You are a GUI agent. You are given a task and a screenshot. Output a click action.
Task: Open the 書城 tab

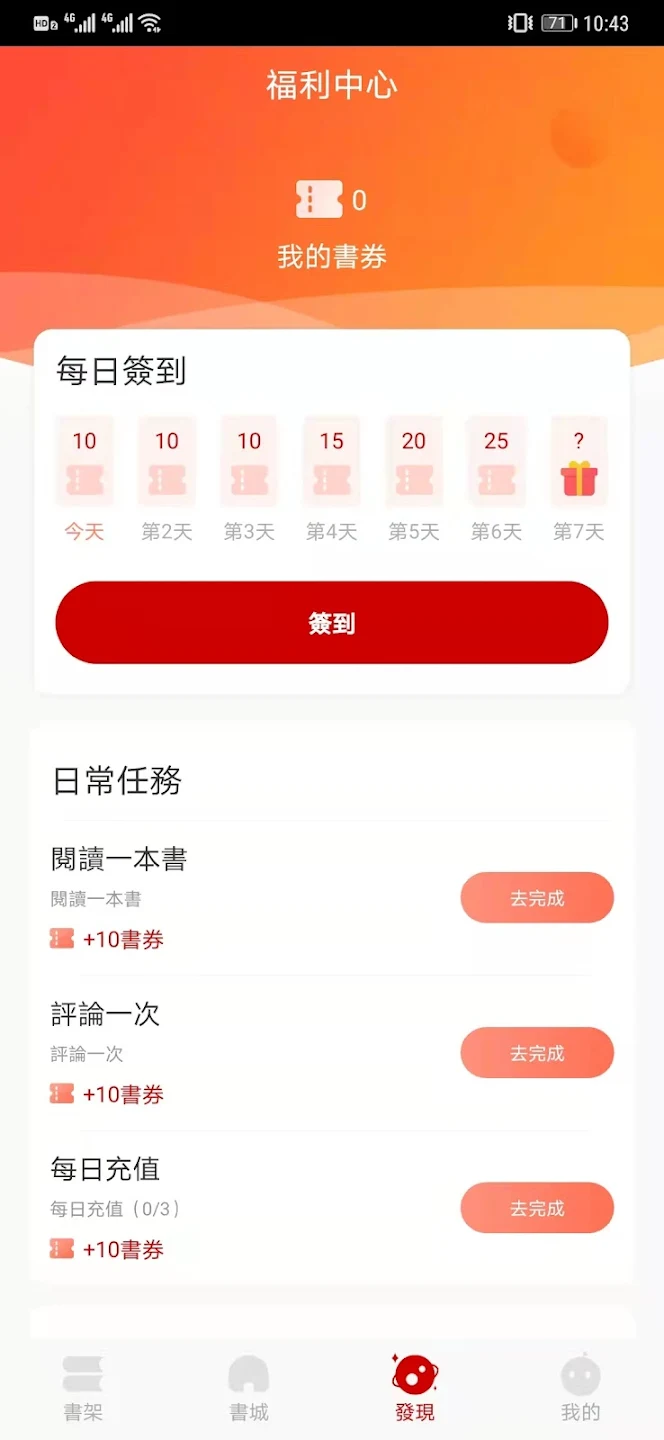tap(249, 1388)
